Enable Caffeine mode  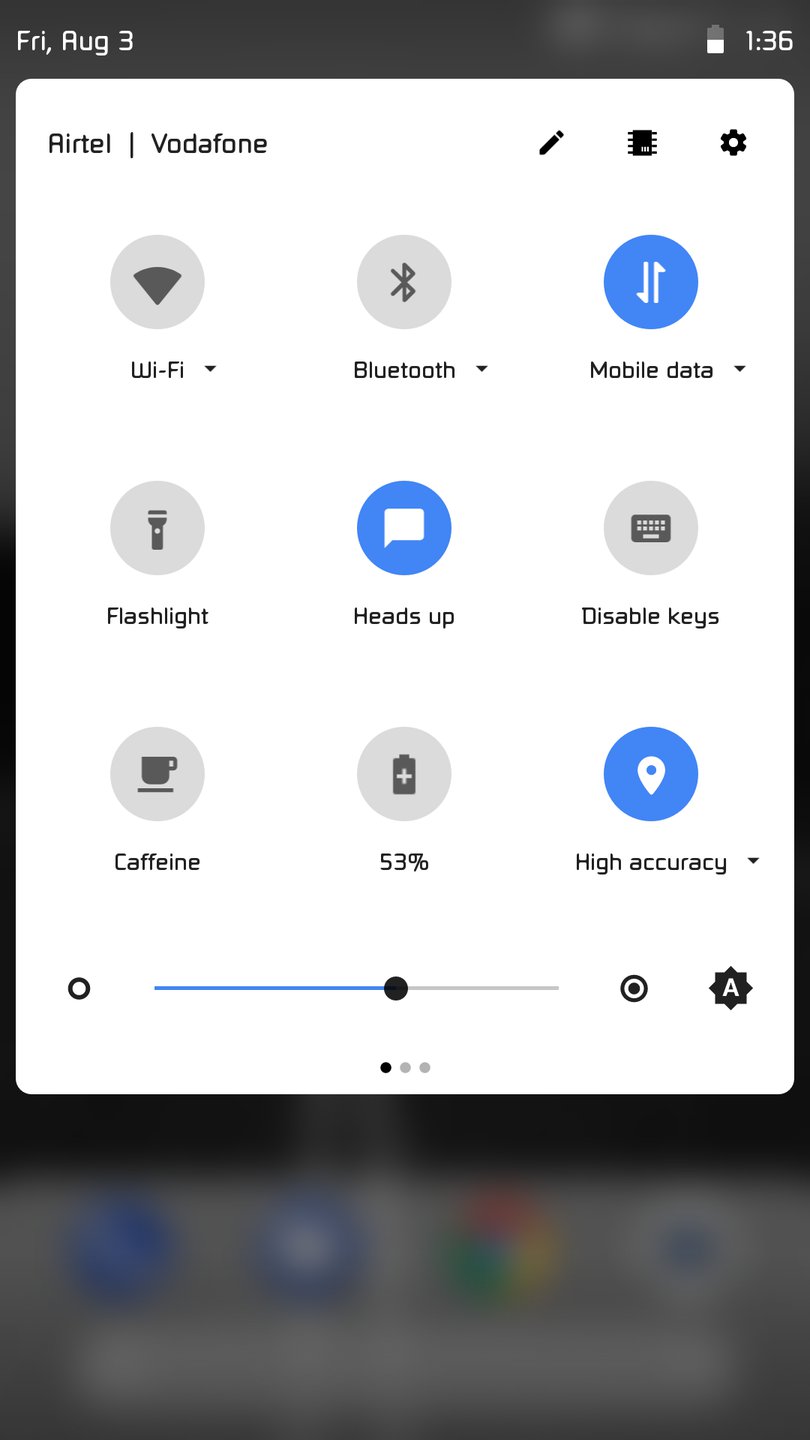(157, 774)
